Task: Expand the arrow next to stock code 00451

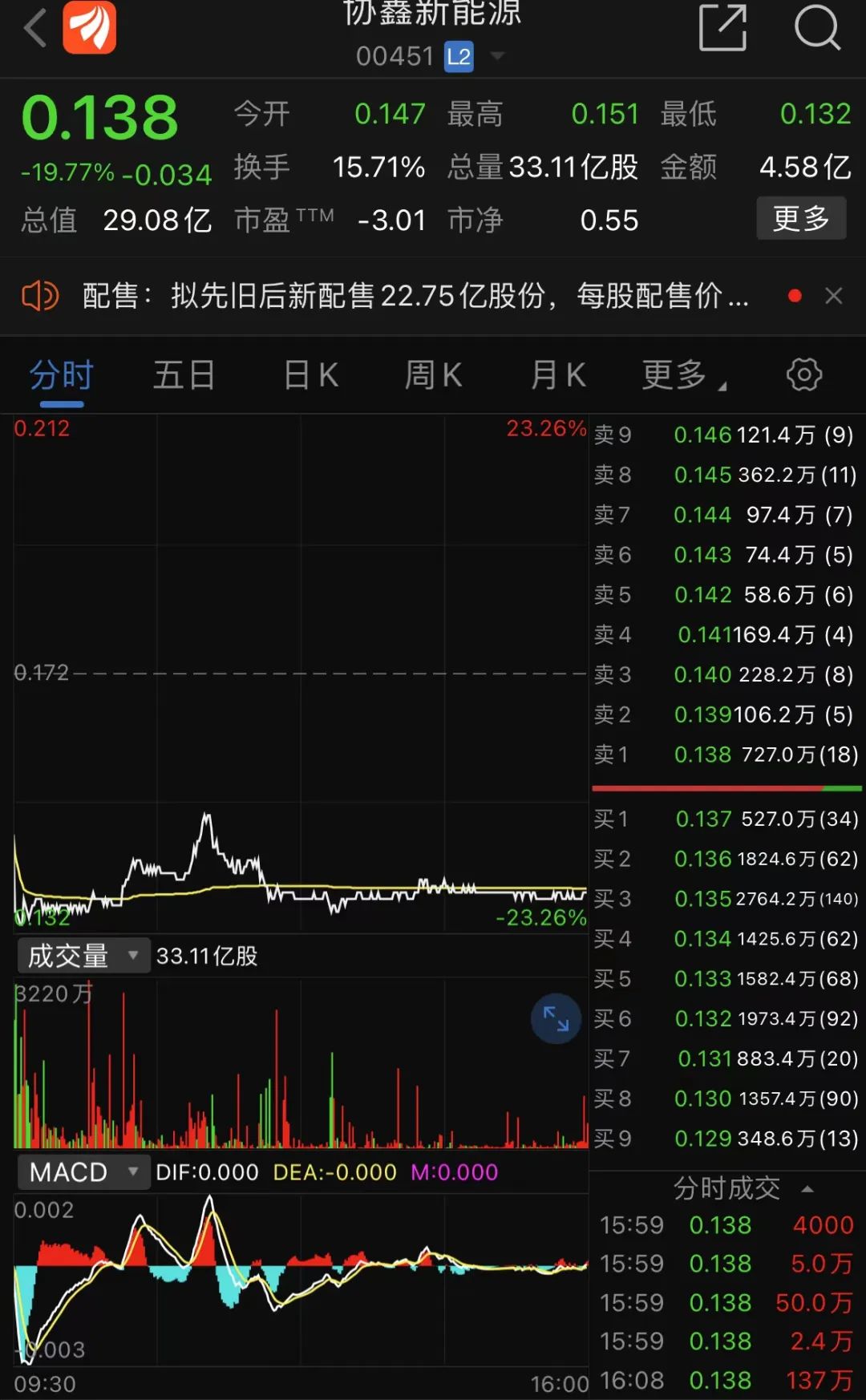Action: 498,57
